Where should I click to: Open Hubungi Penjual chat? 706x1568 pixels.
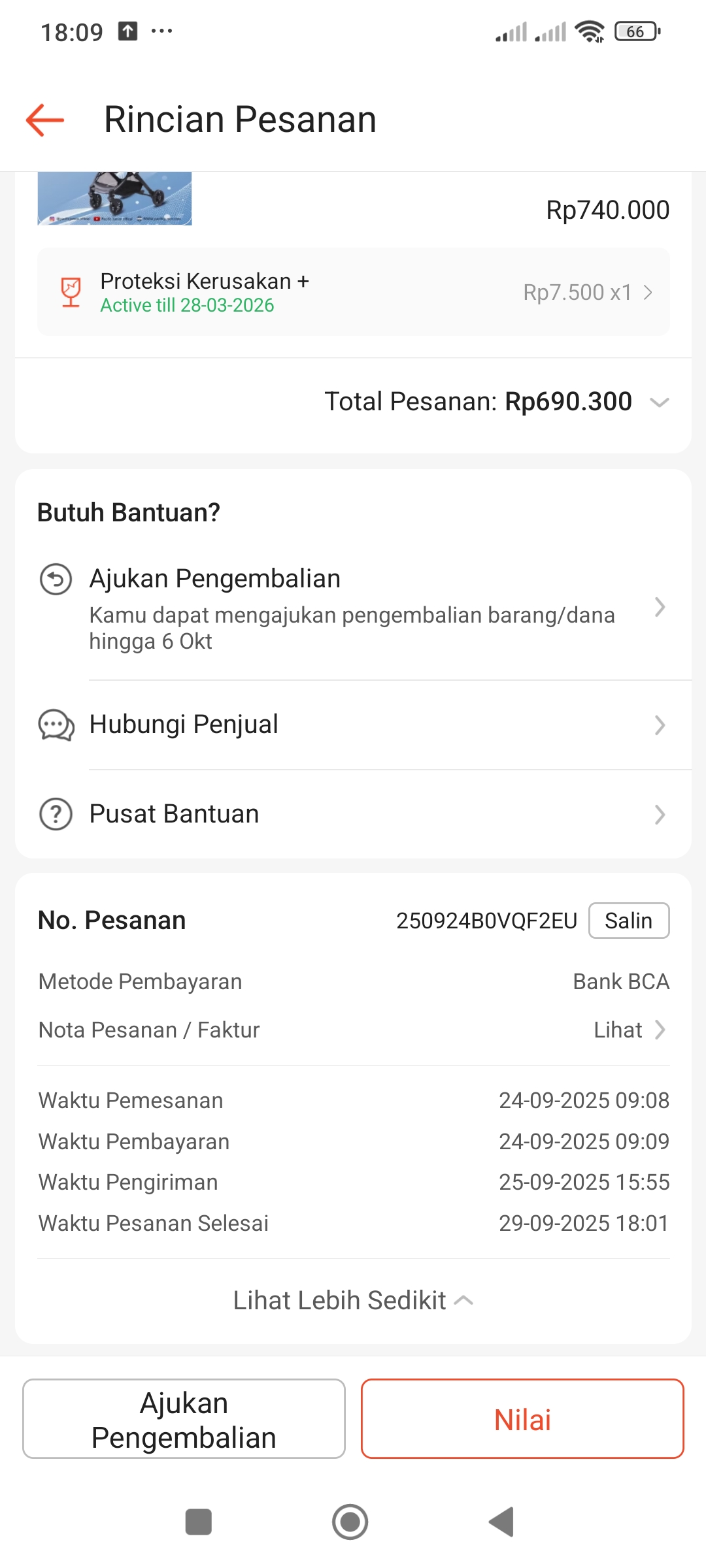353,725
